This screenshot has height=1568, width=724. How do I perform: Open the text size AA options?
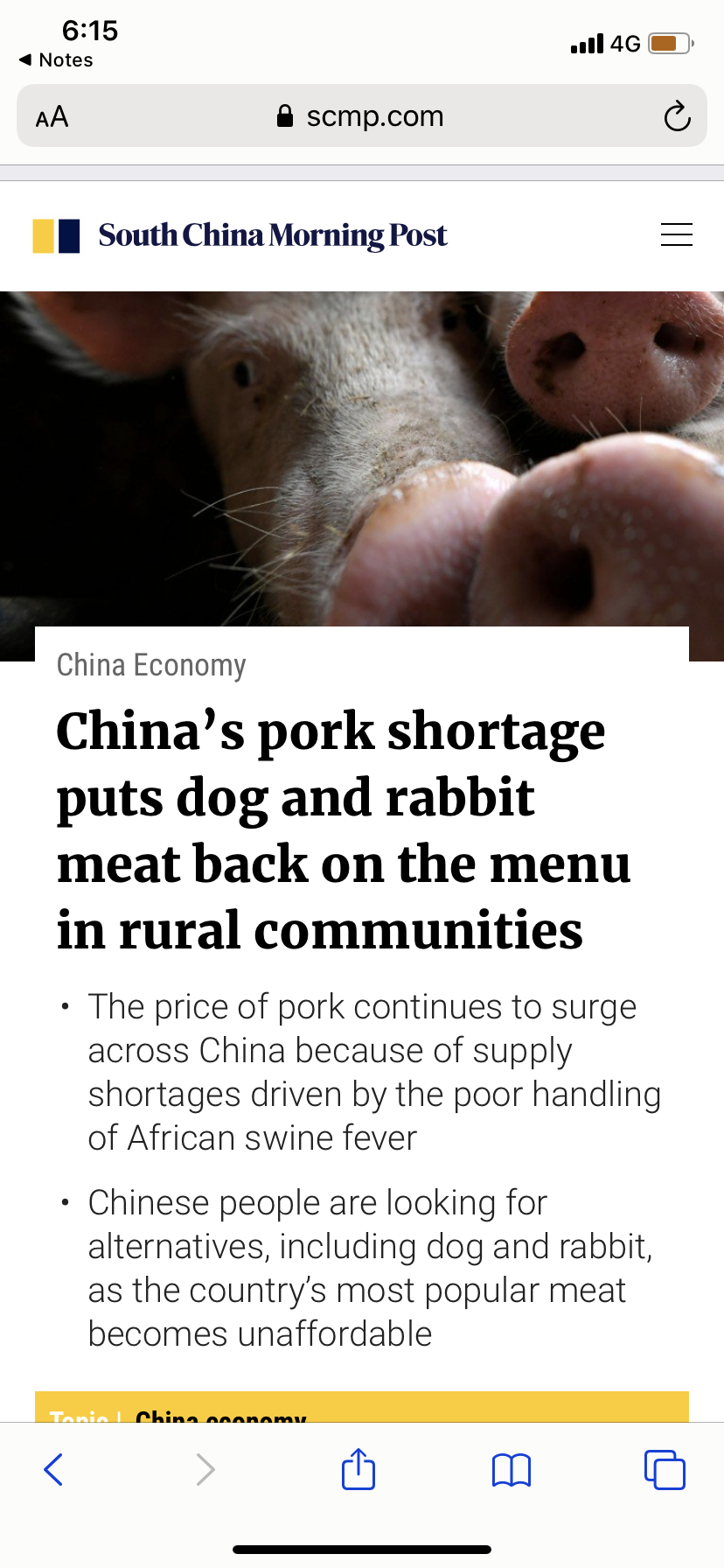point(52,116)
